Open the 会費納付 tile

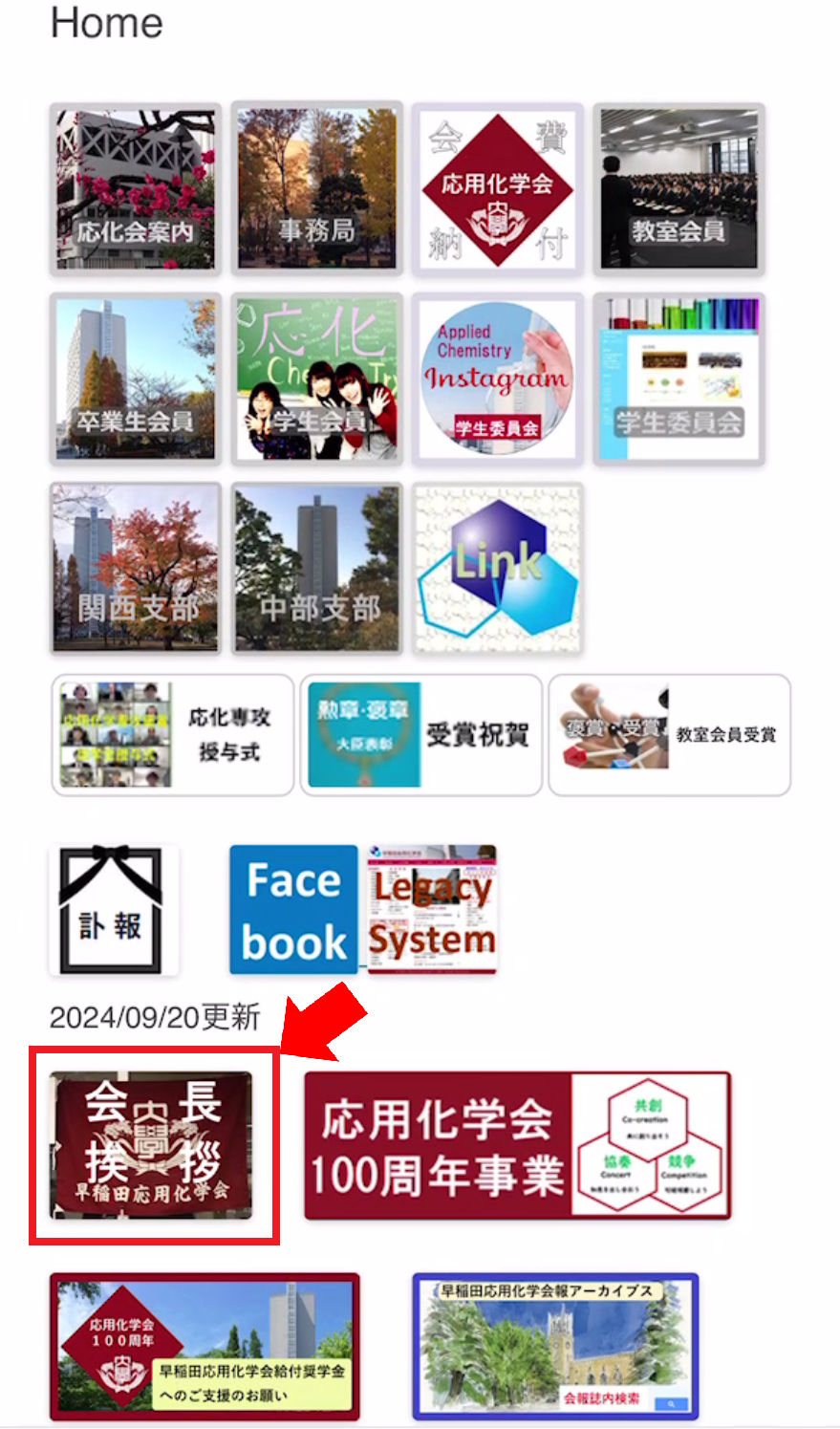point(497,189)
